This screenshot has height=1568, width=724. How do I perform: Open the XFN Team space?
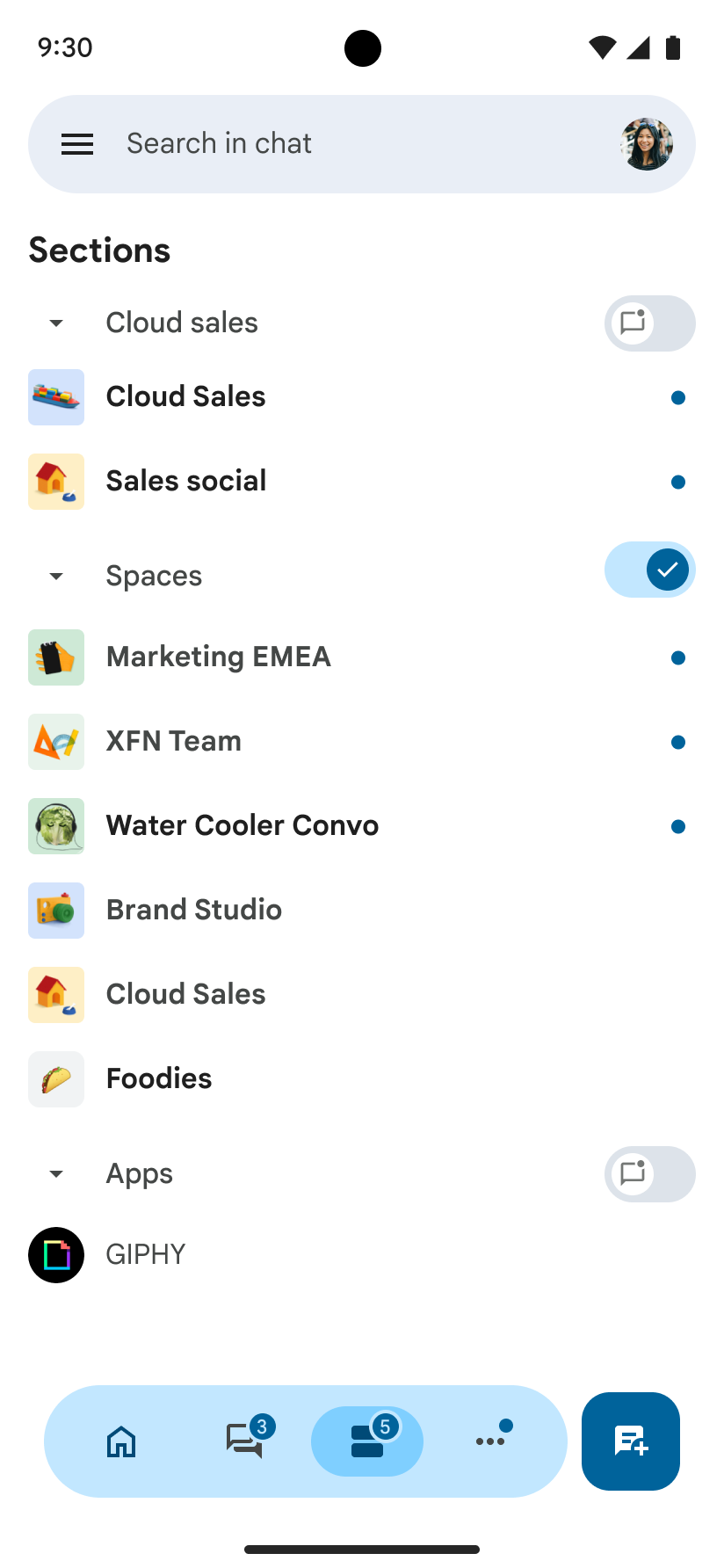174,742
